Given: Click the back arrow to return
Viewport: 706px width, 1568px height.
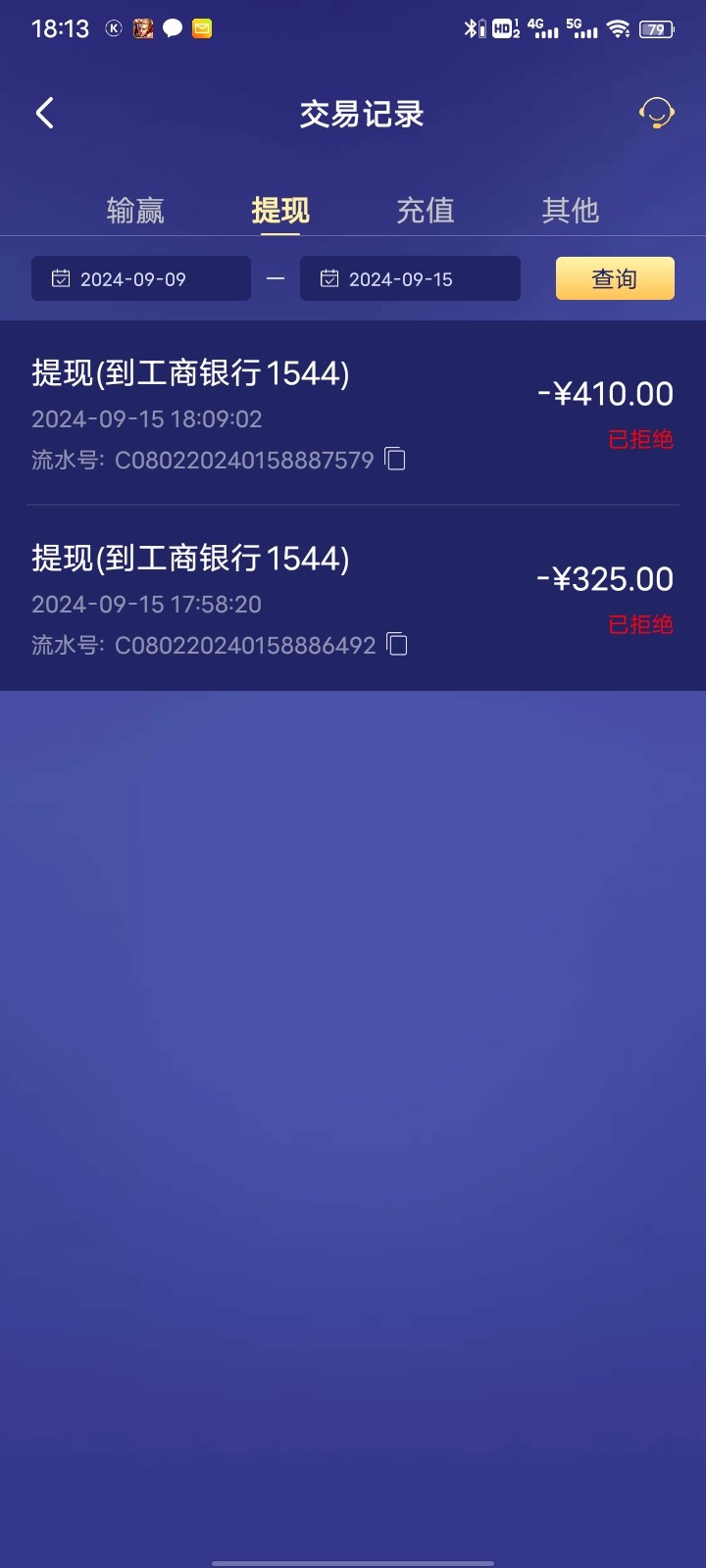Looking at the screenshot, I should [x=43, y=113].
